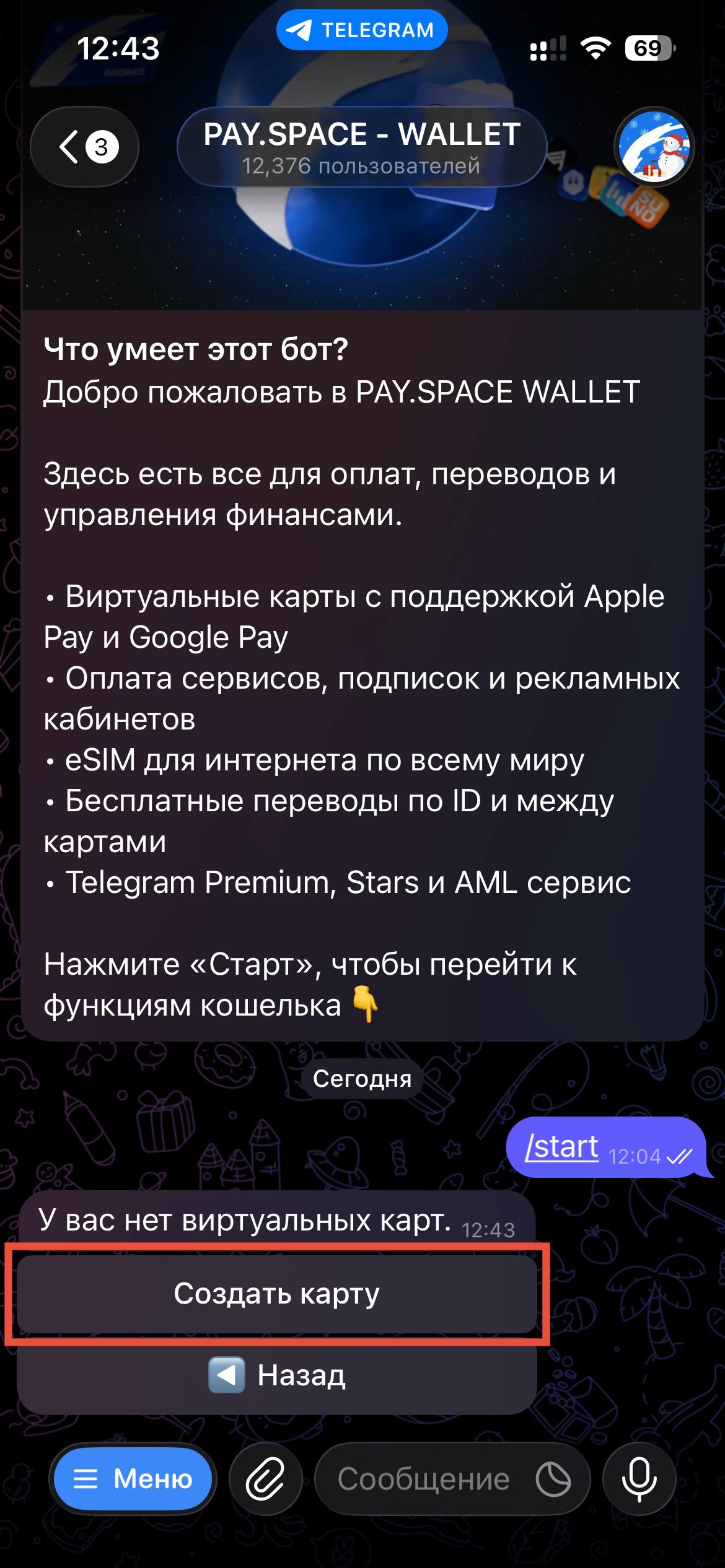
Task: Open PAY.SPACE - WALLET bot info header
Action: [x=362, y=147]
